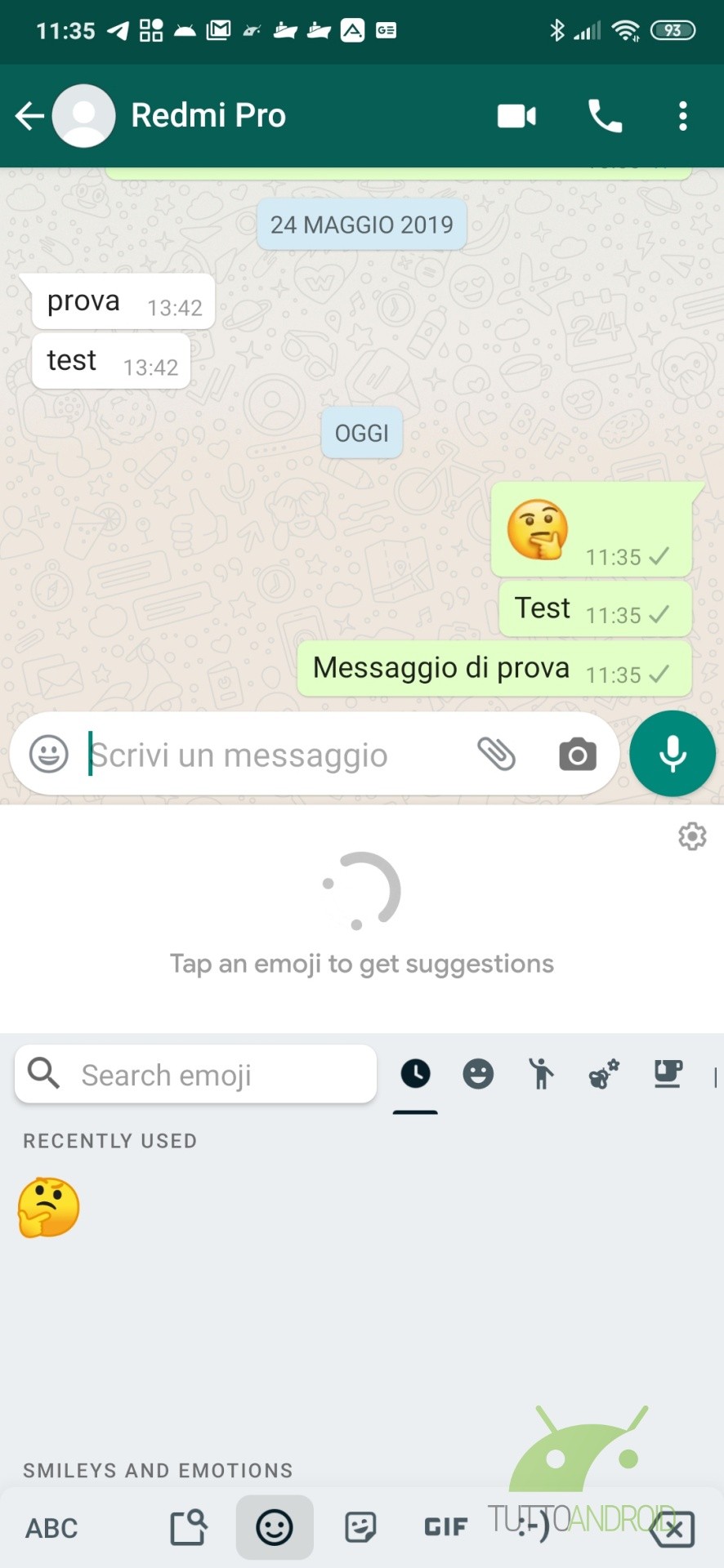Select the recently used clock tab
Image resolution: width=724 pixels, height=1568 pixels.
coord(415,1074)
